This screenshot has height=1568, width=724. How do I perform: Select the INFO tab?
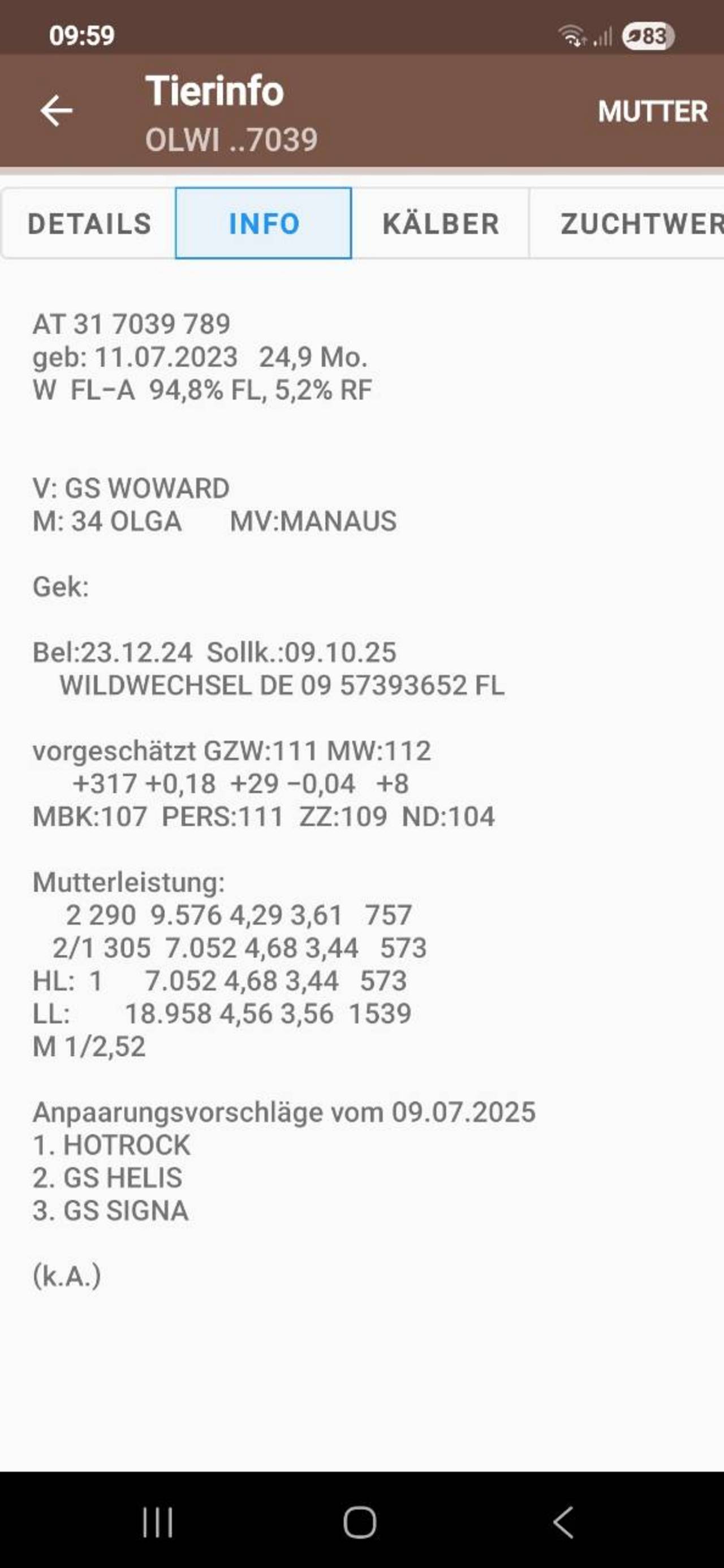click(264, 223)
